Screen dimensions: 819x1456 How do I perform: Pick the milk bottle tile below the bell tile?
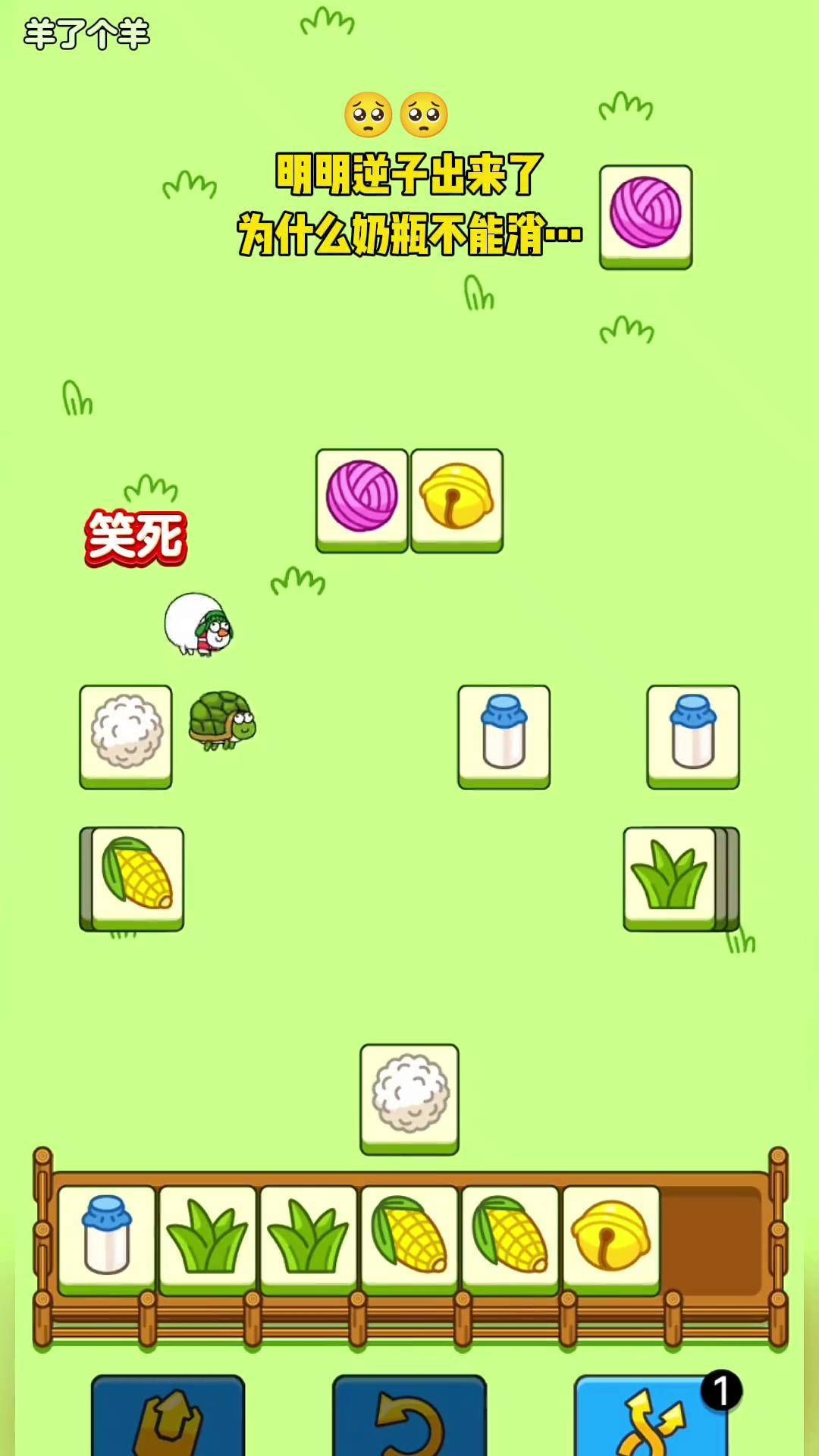click(504, 734)
